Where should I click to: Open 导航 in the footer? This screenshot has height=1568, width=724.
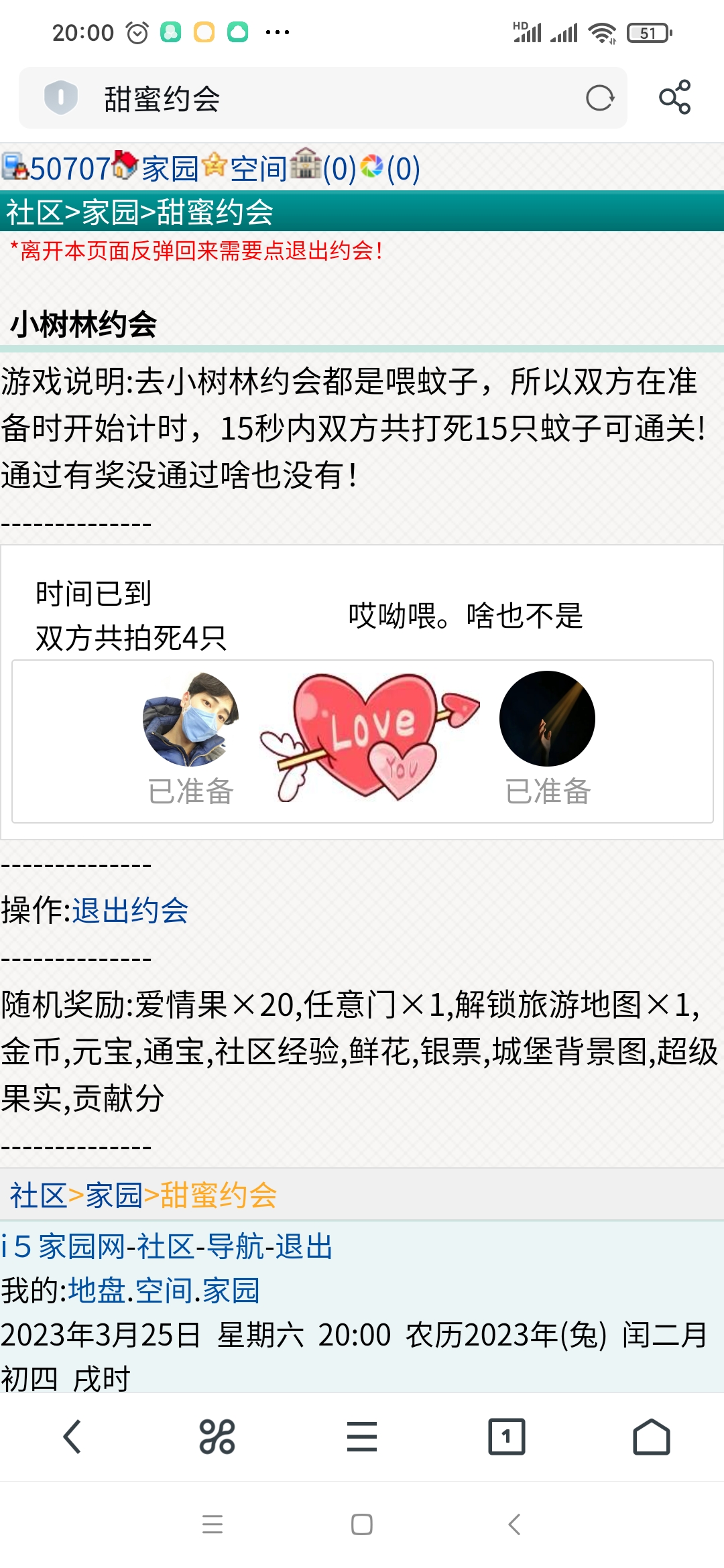235,1246
